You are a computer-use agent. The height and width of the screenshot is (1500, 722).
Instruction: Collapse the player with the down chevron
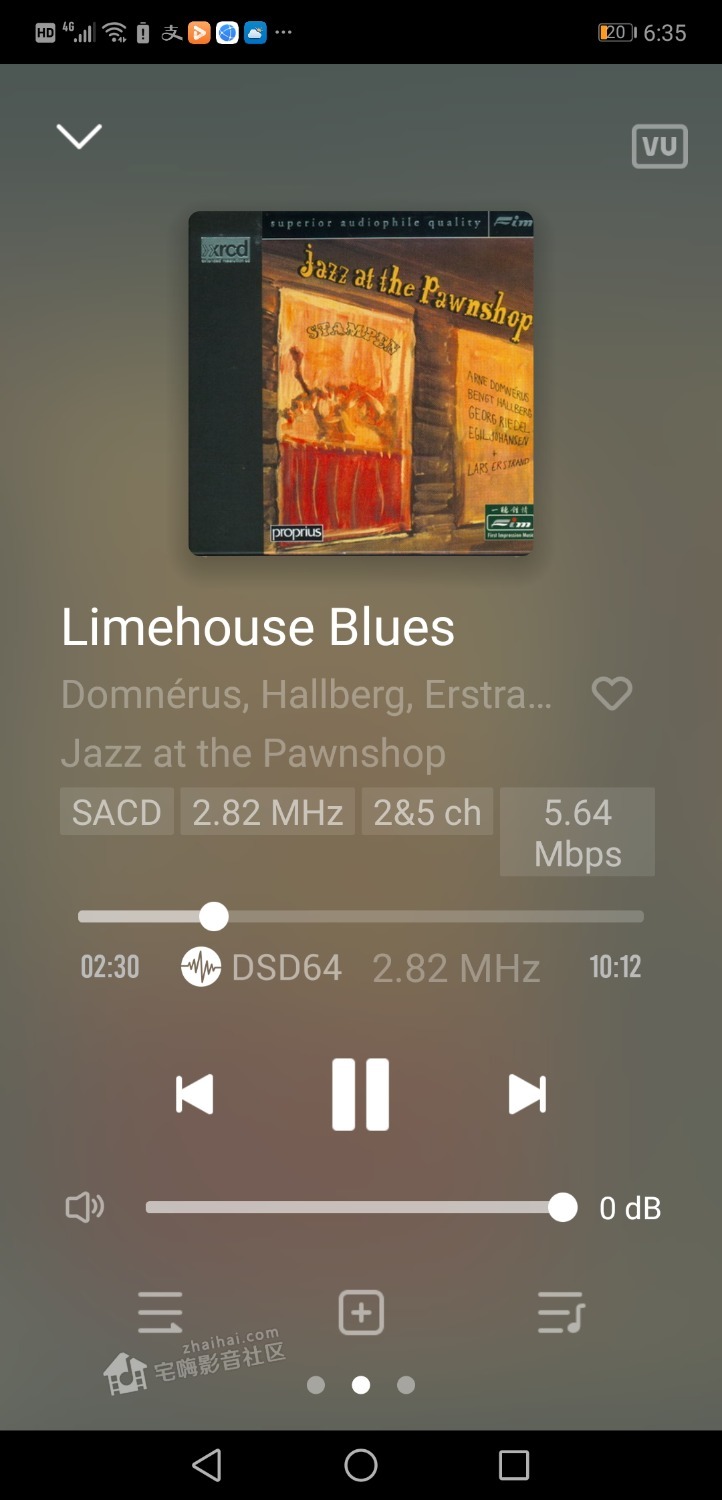click(79, 136)
